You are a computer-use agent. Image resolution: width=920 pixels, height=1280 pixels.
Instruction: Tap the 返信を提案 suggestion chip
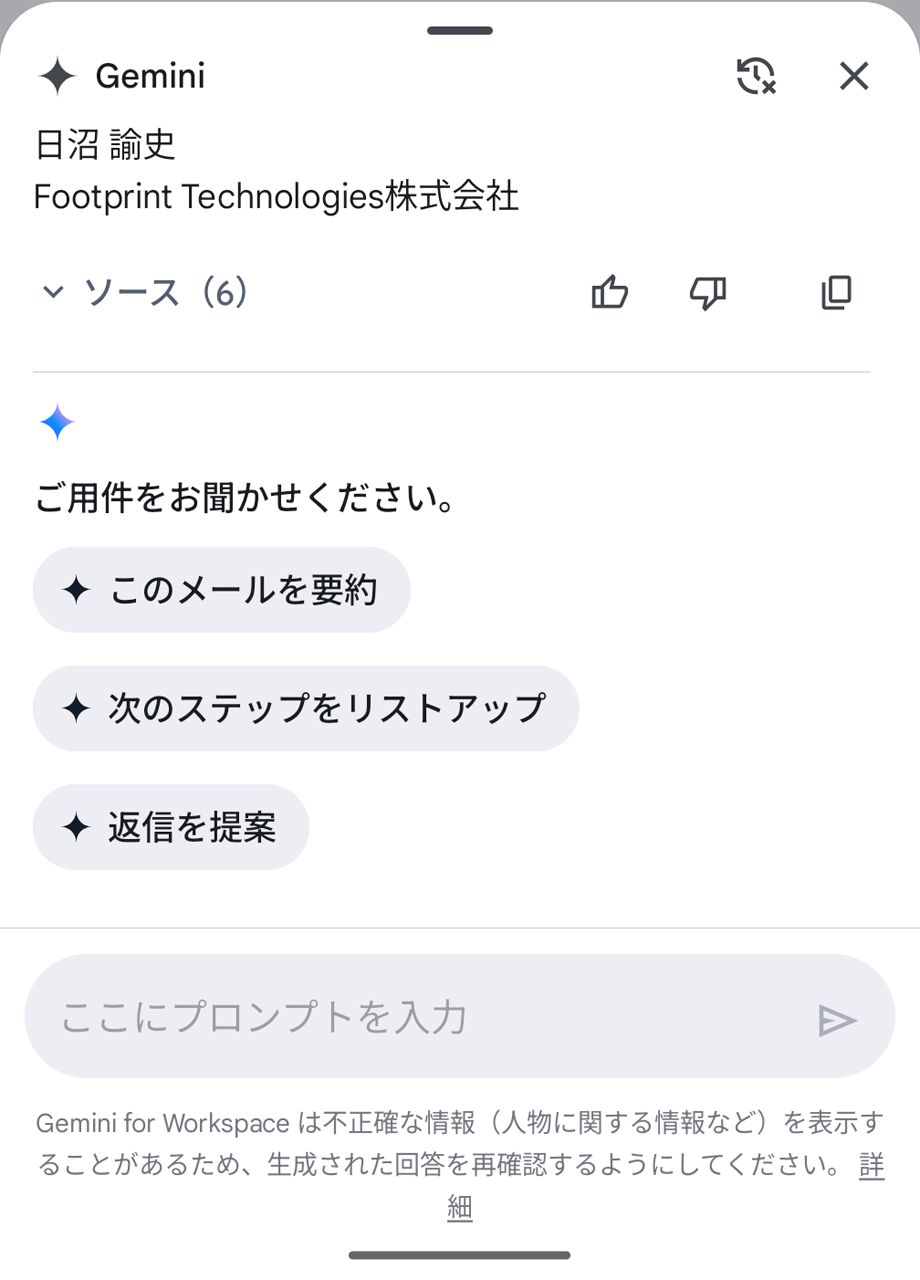point(170,827)
